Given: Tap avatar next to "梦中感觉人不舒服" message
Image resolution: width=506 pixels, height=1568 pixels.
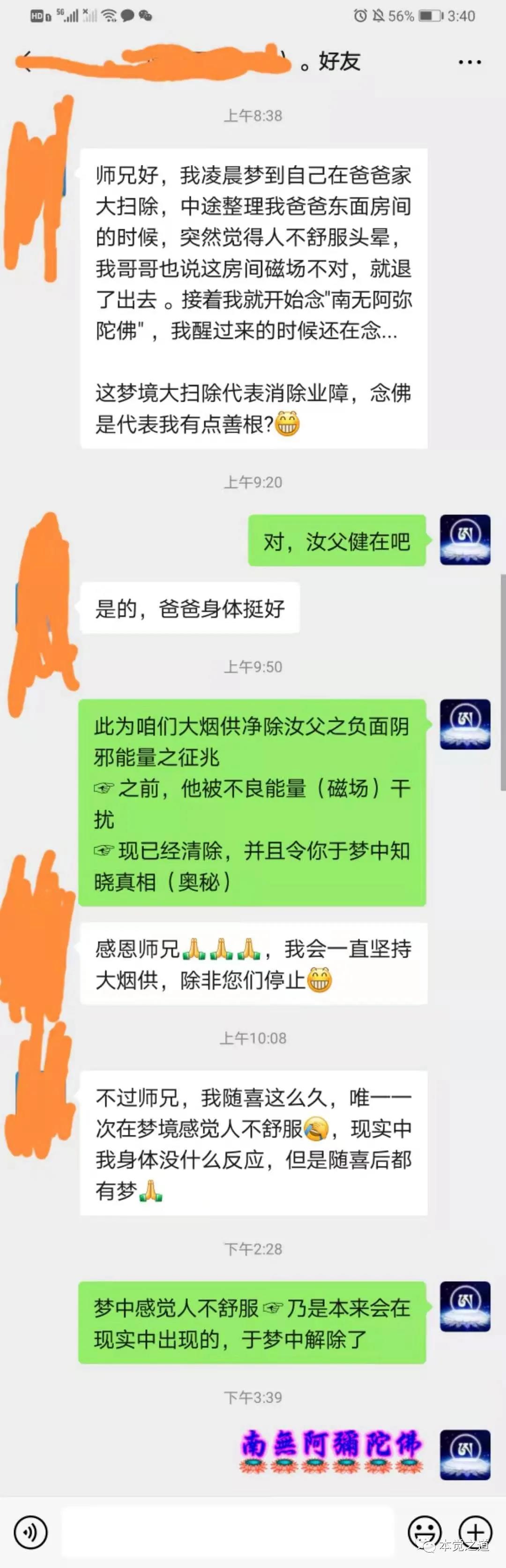Looking at the screenshot, I should [x=465, y=1306].
